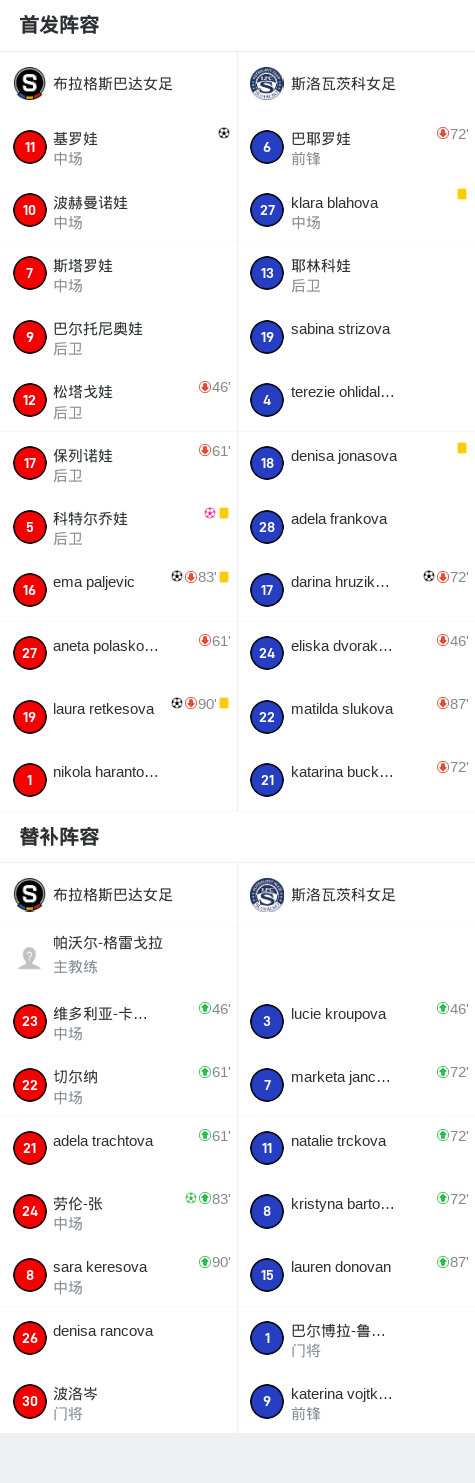View substitute 切尔纳 number 22
Viewport: 475px width, 1483px height.
point(118,1085)
